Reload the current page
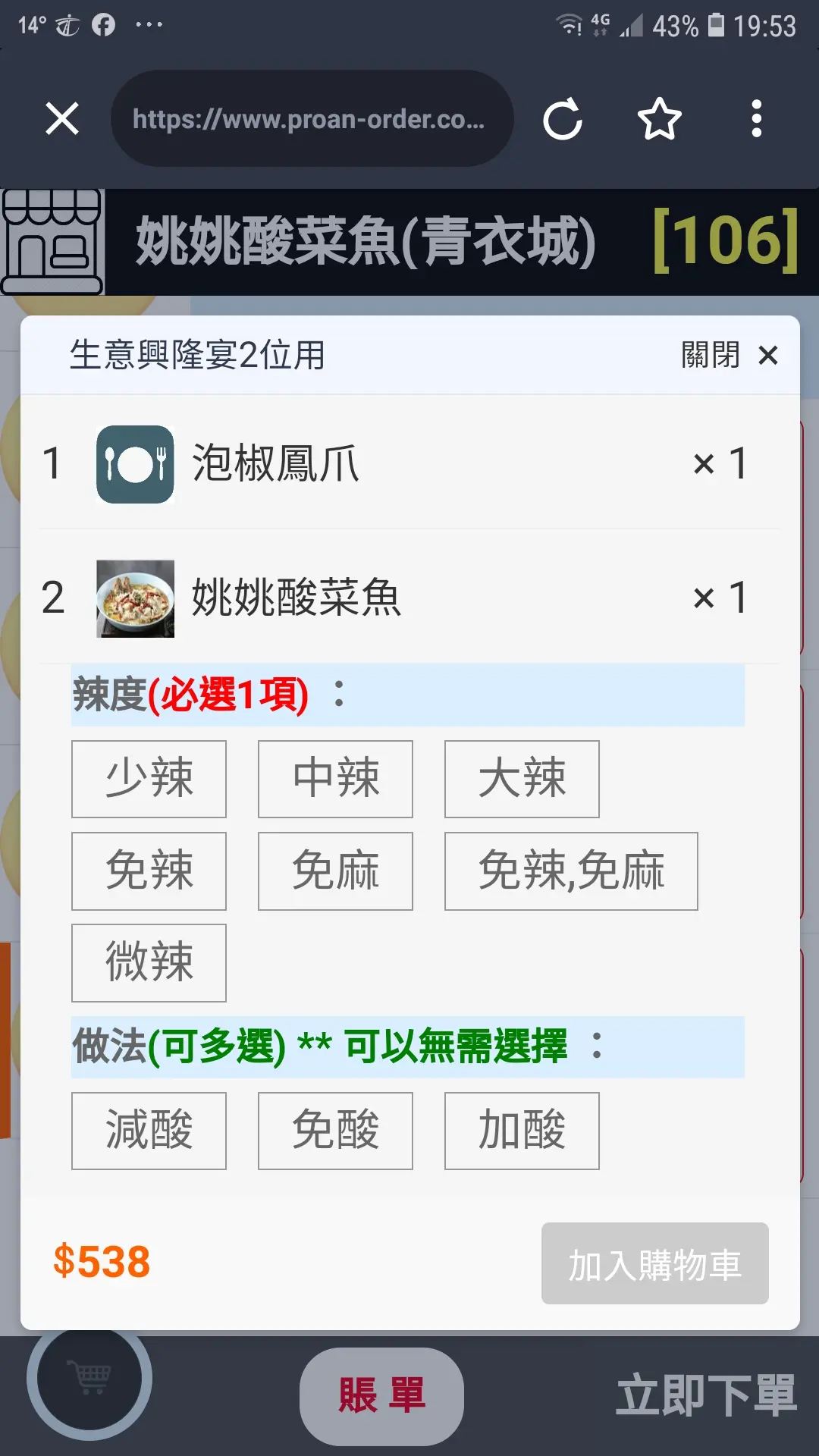Image resolution: width=819 pixels, height=1456 pixels. 563,119
